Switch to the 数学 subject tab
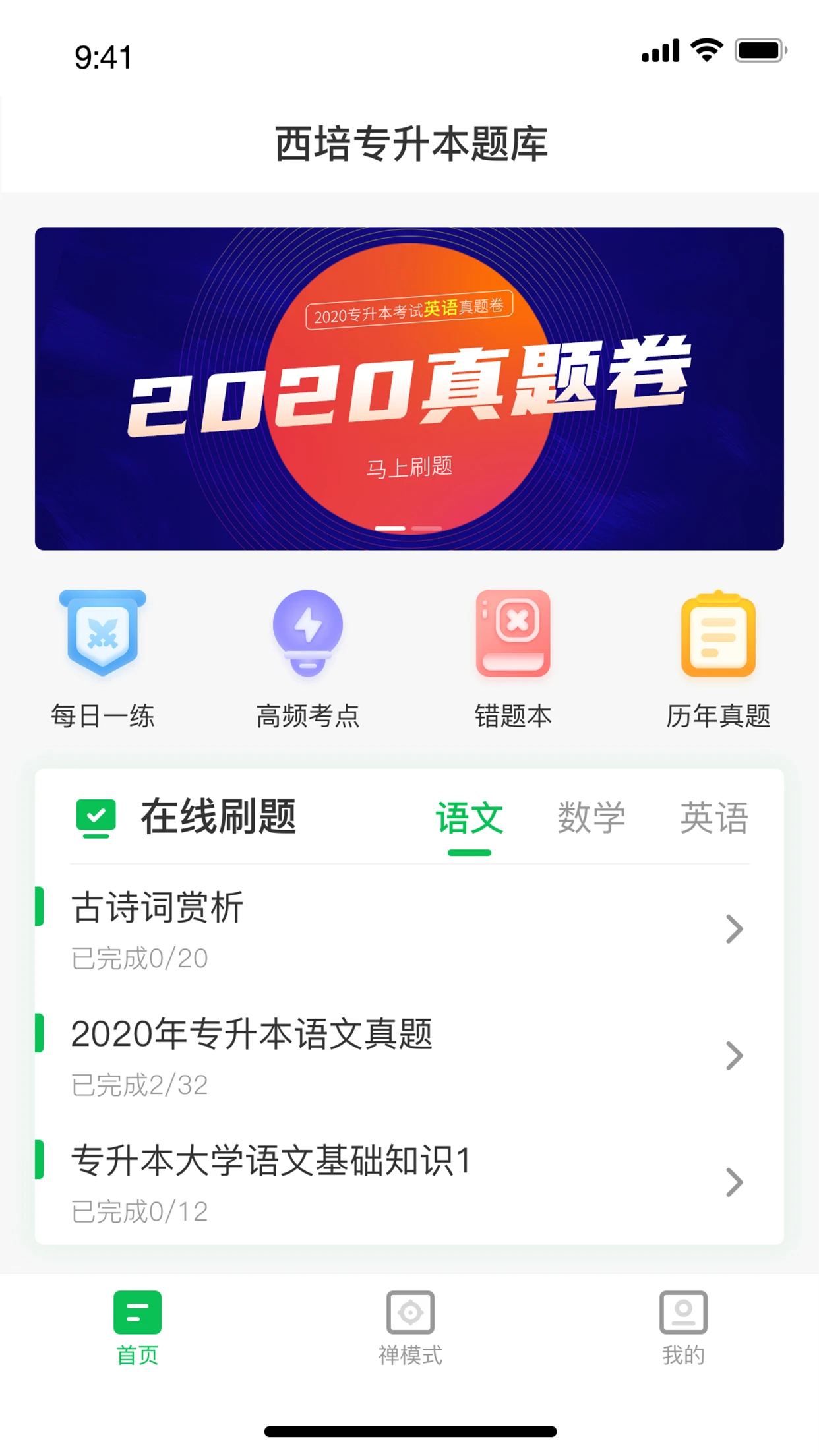Screen dimensions: 819x1456 point(591,818)
